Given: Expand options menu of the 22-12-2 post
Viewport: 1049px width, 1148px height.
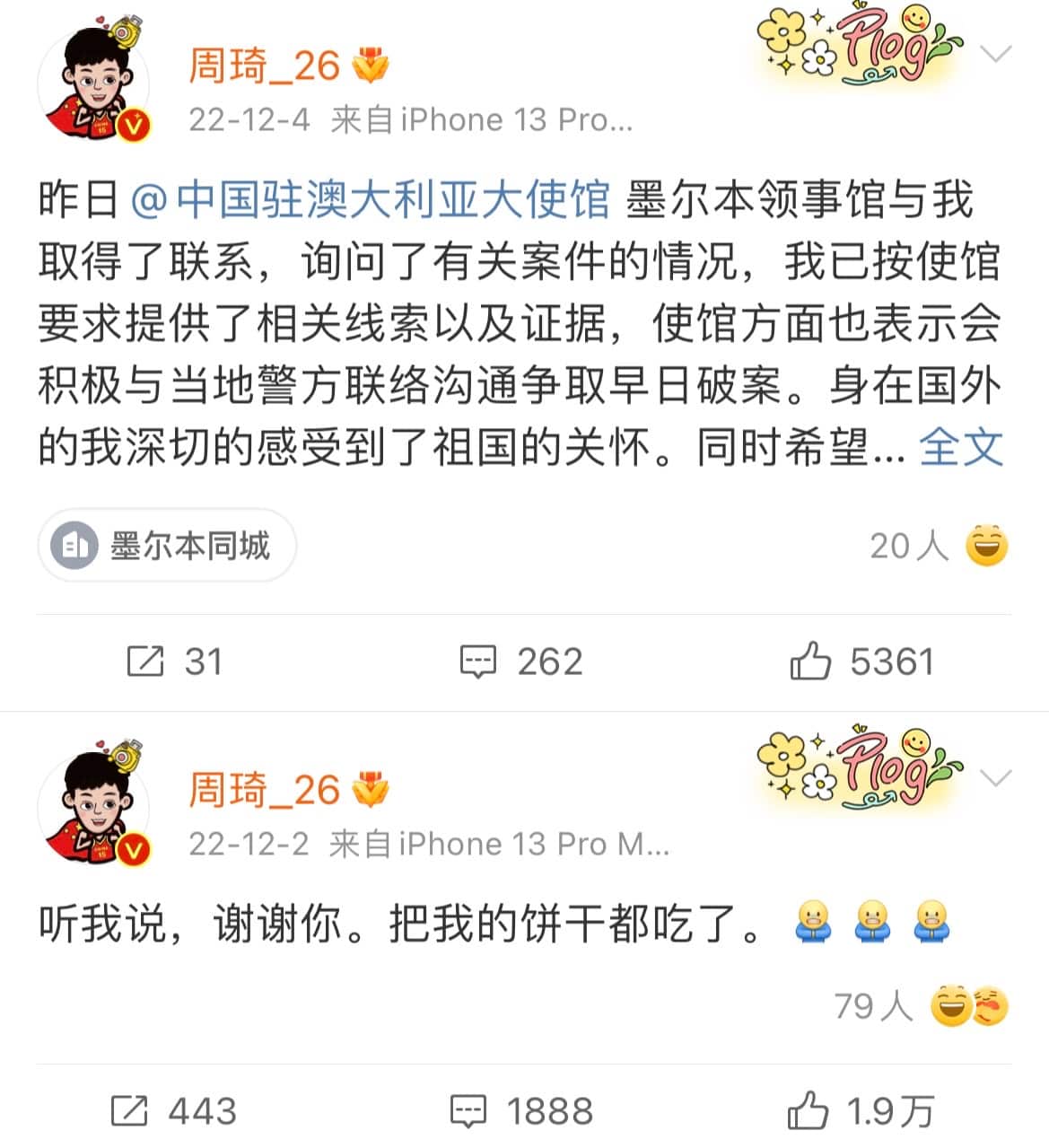Looking at the screenshot, I should (997, 779).
